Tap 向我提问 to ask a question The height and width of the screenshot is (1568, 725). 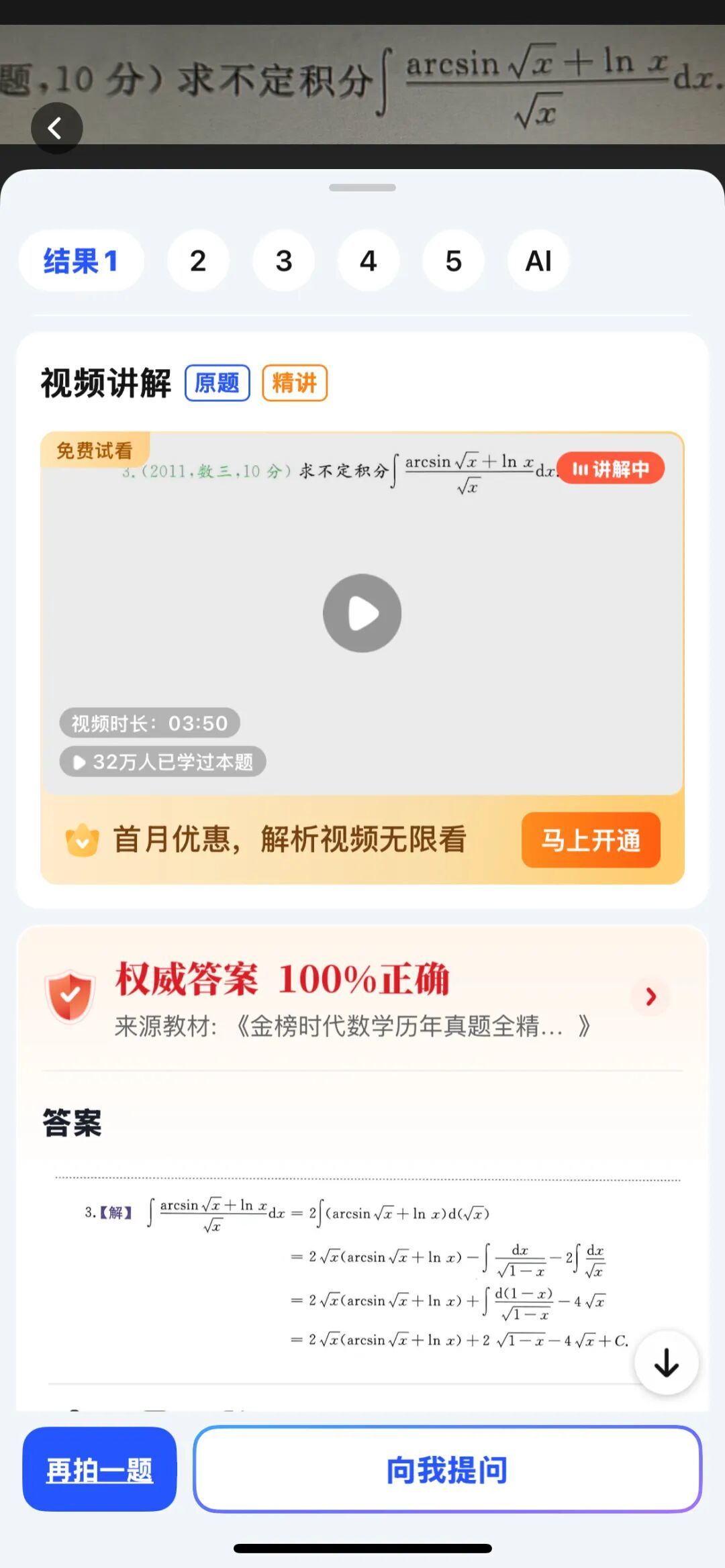[447, 1469]
